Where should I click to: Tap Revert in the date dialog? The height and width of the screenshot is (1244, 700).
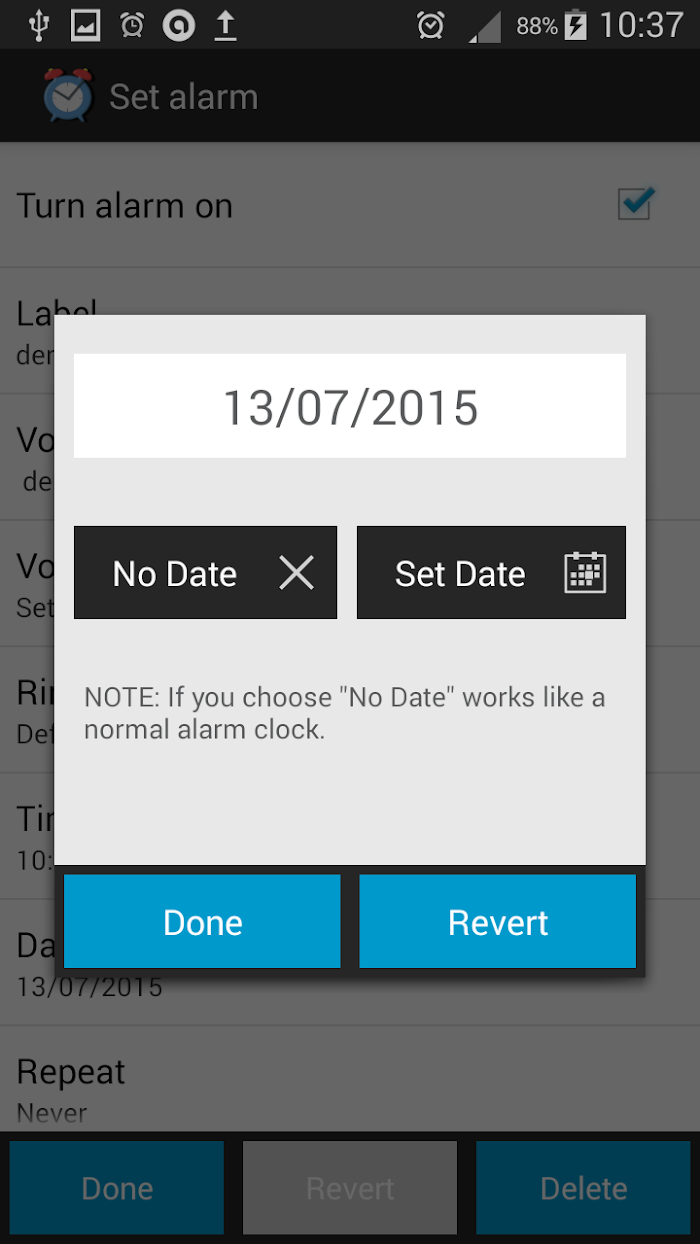497,922
